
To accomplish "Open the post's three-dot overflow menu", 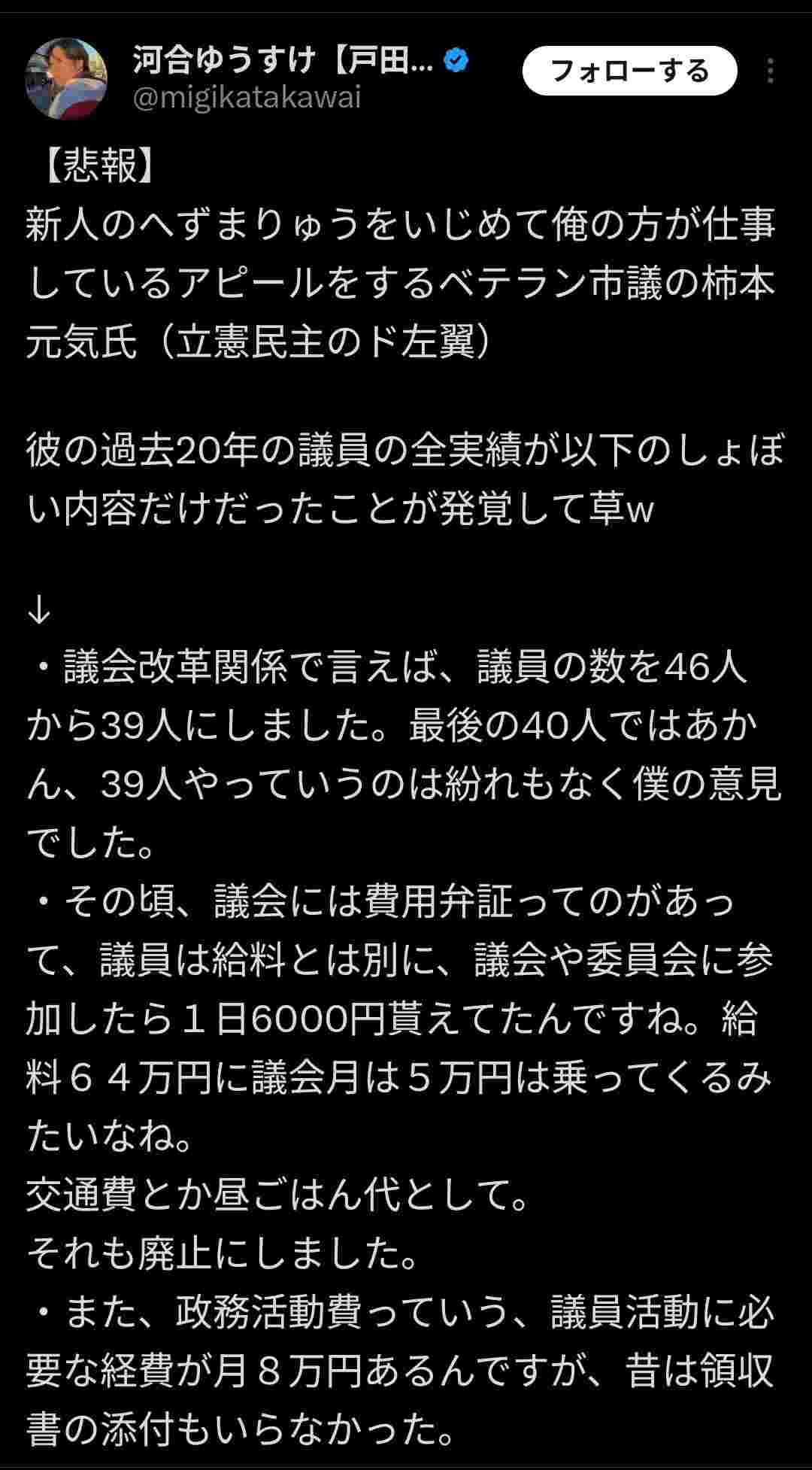I will click(771, 71).
